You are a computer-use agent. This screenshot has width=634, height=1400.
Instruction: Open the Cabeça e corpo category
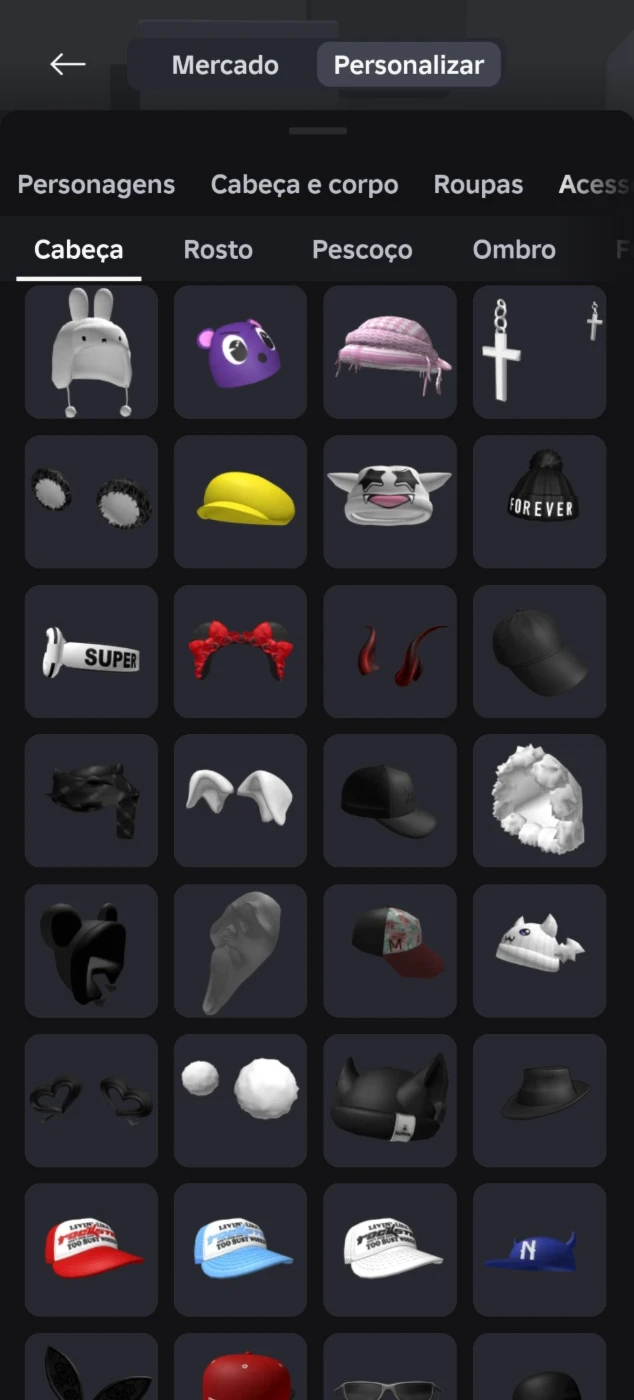pos(304,185)
